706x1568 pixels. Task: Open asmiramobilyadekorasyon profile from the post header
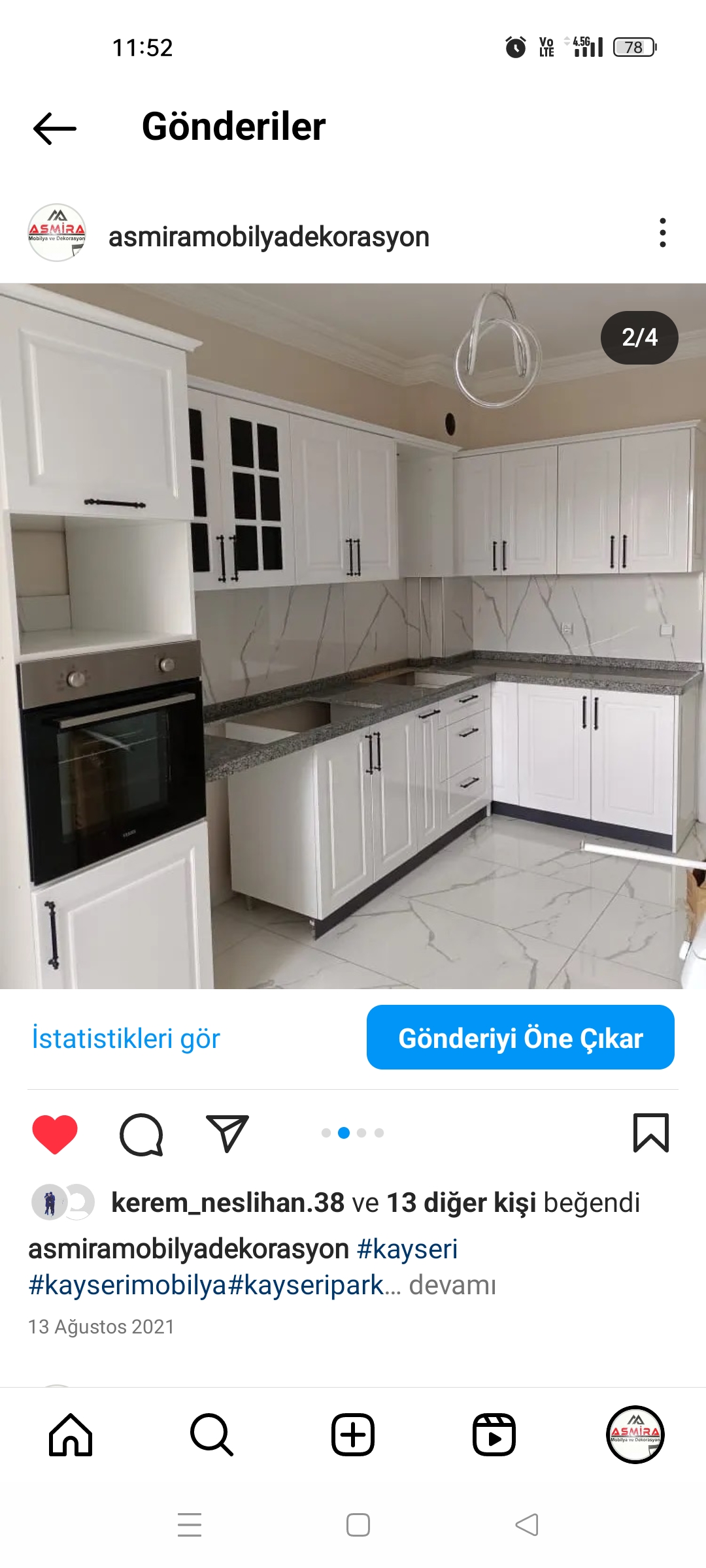(x=269, y=237)
